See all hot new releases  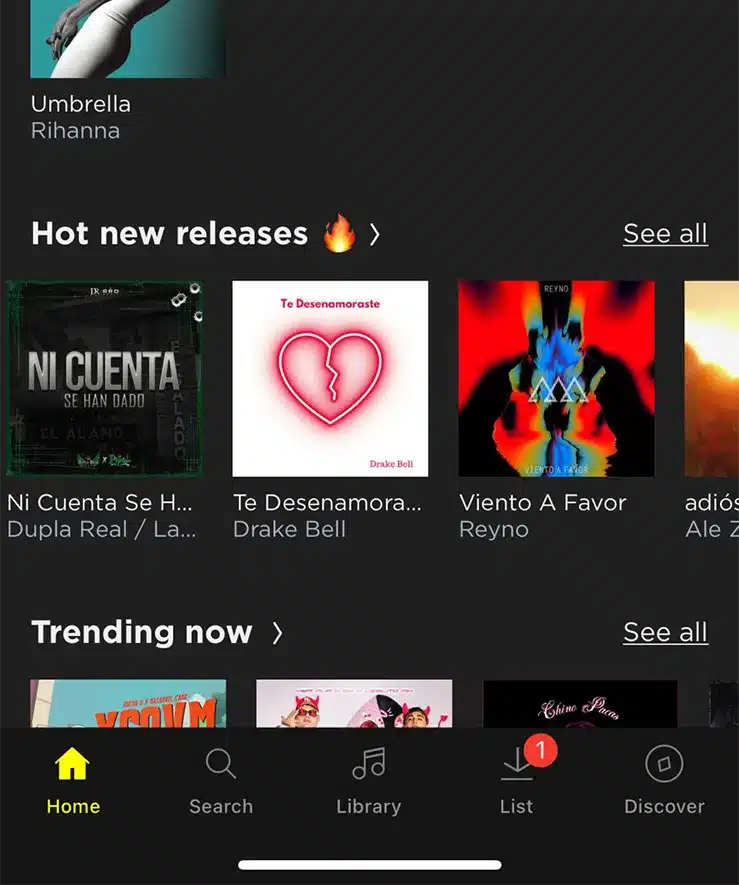tap(665, 234)
